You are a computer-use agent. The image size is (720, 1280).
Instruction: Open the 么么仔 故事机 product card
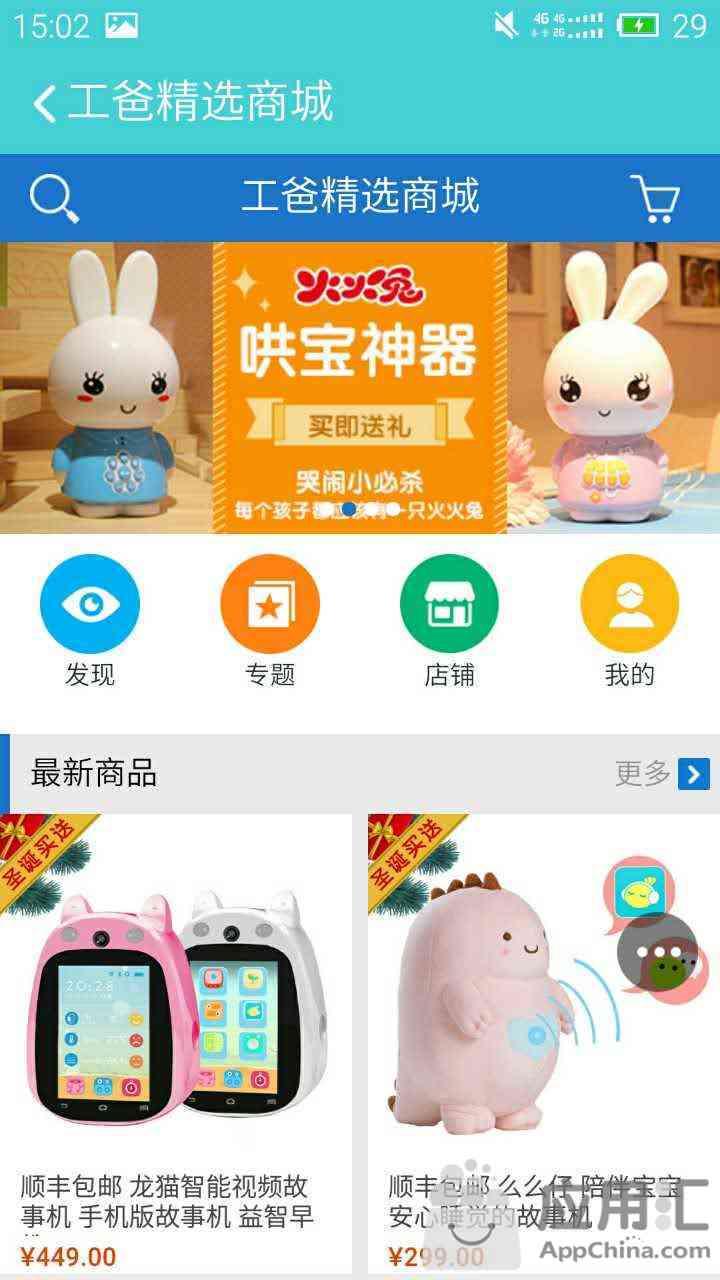(x=544, y=1043)
